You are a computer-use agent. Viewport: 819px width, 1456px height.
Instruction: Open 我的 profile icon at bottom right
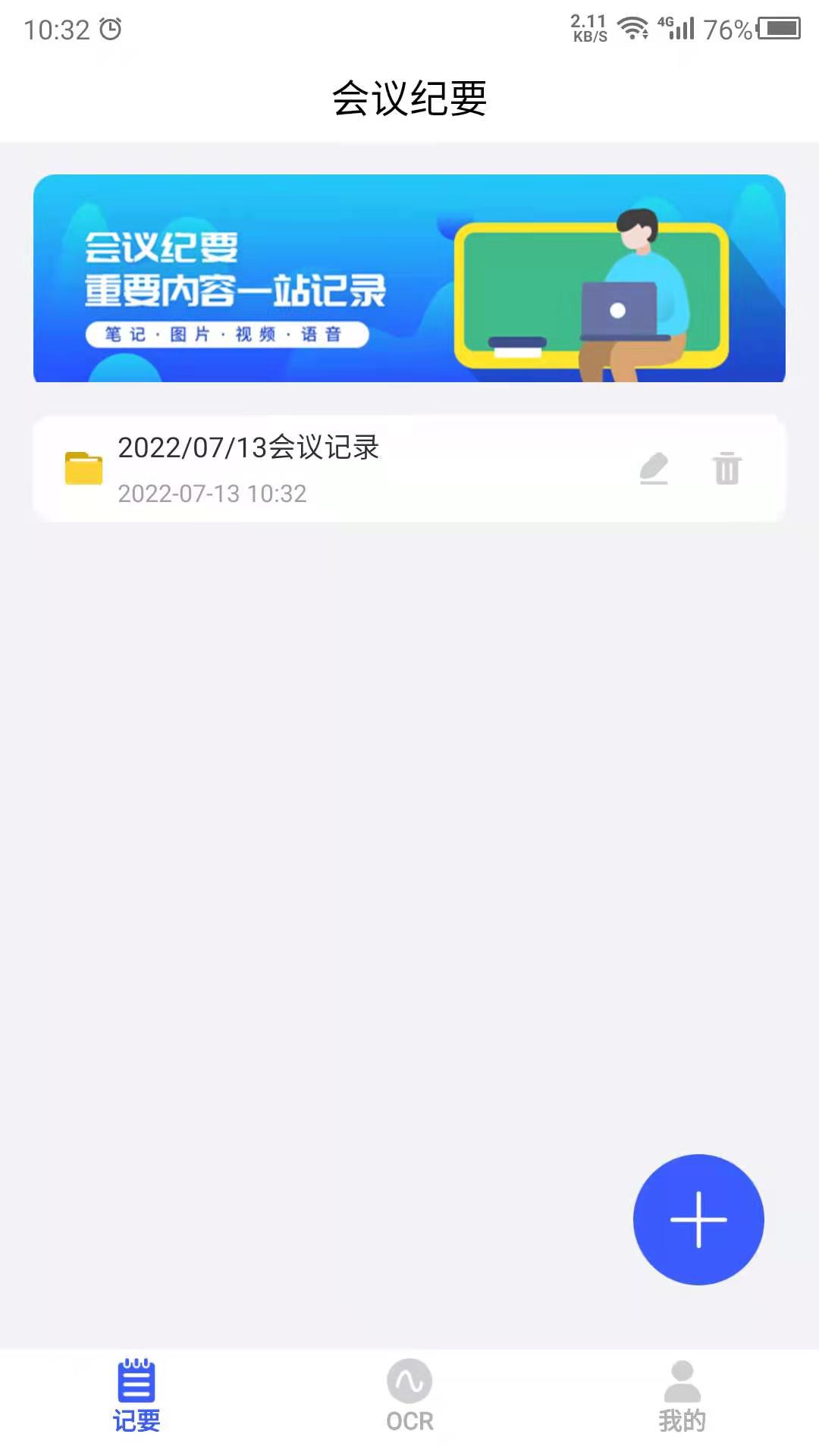click(x=682, y=1388)
